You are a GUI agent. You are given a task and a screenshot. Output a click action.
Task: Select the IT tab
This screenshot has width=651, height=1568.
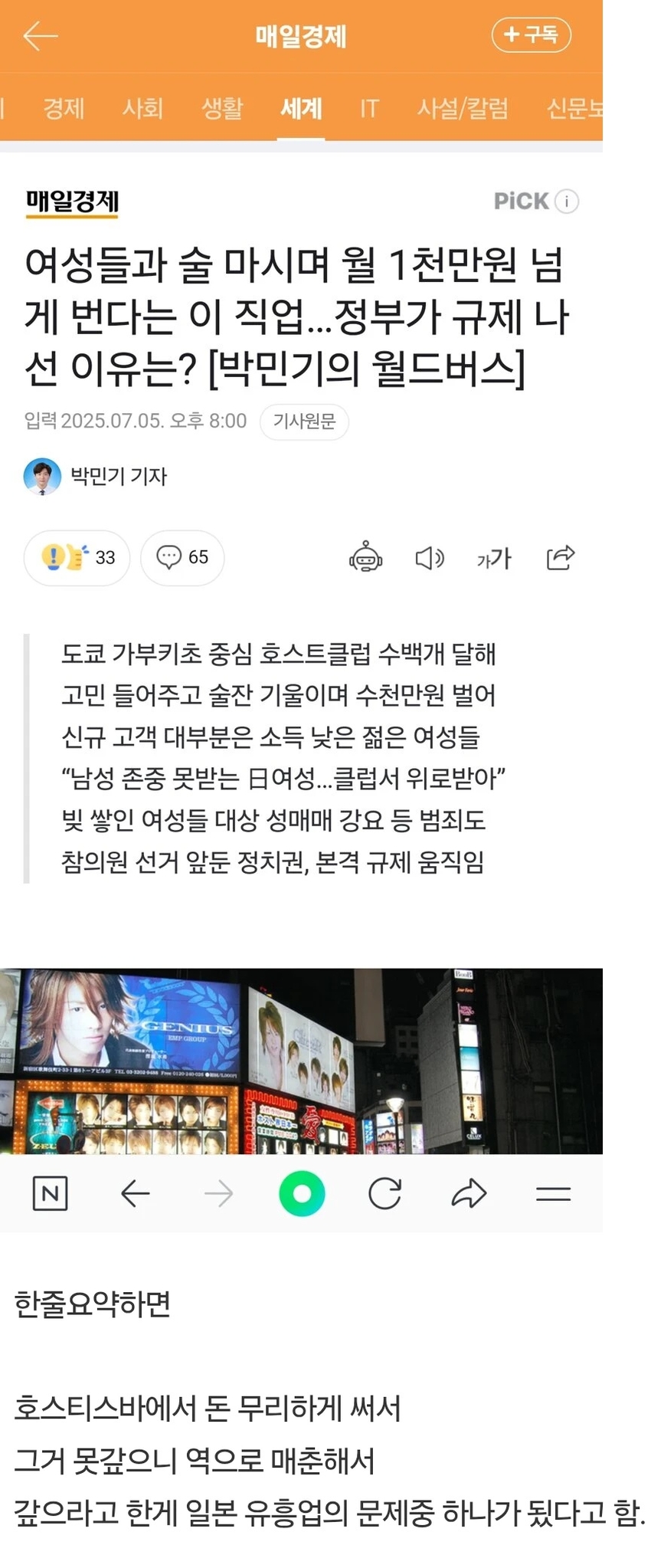click(369, 108)
